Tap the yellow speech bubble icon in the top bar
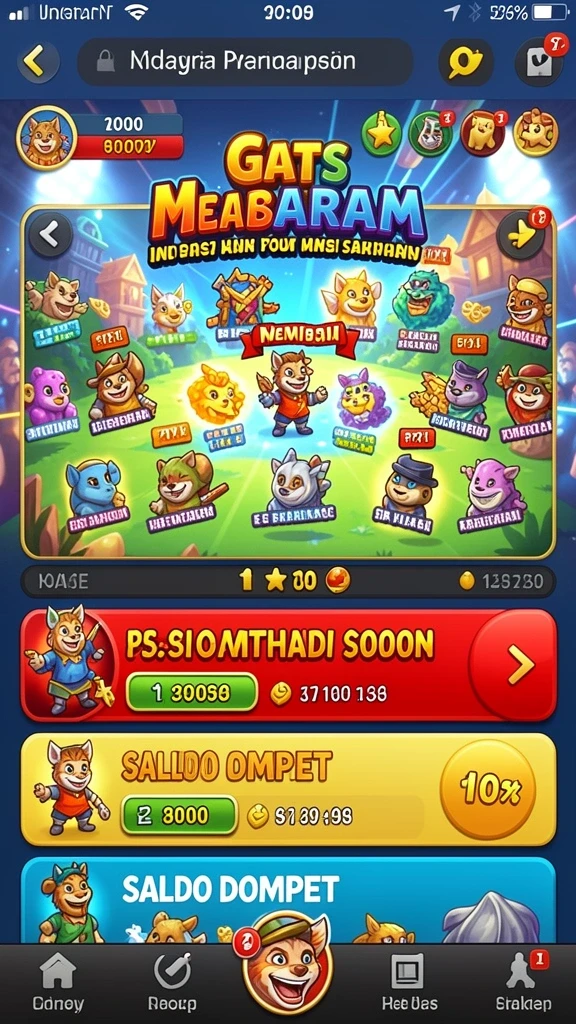 465,63
